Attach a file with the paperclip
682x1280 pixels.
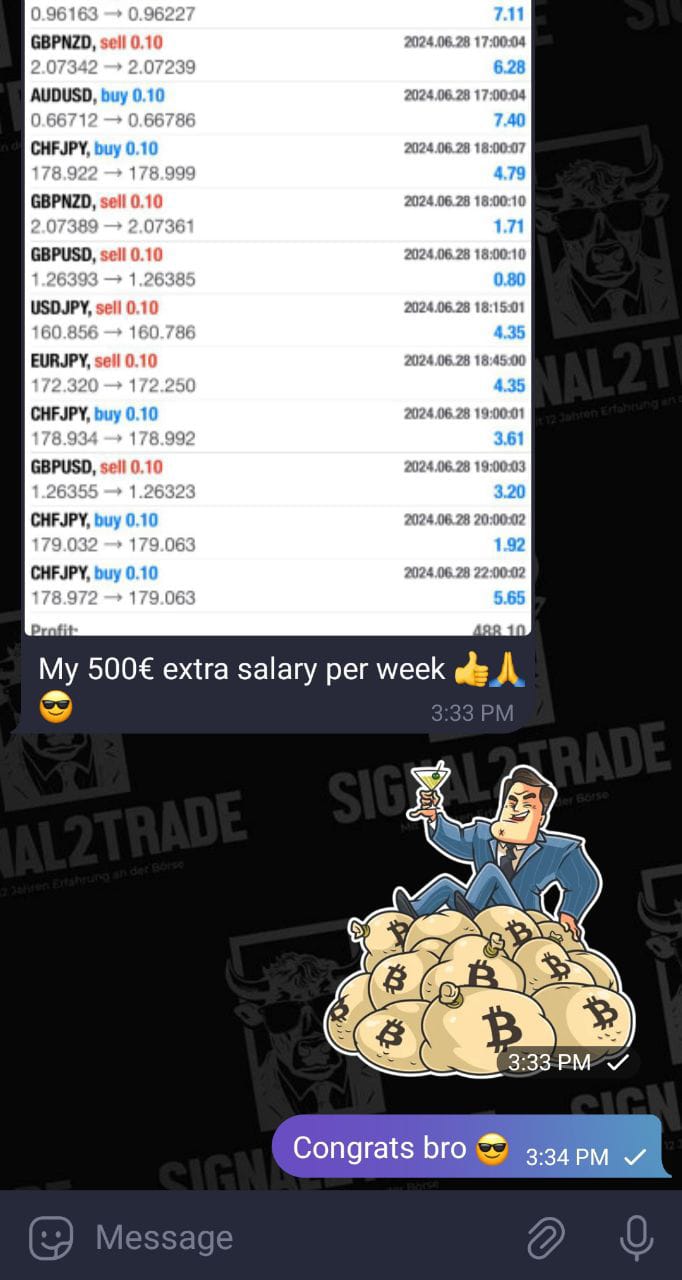click(x=546, y=1238)
